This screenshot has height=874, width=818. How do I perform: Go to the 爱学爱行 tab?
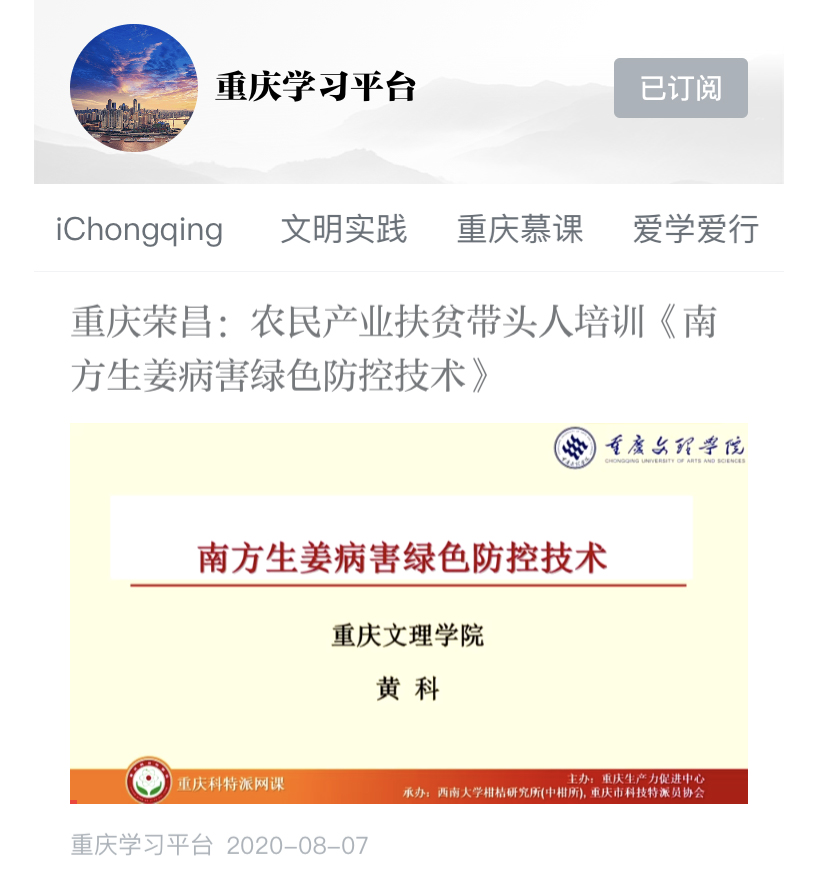click(x=695, y=229)
